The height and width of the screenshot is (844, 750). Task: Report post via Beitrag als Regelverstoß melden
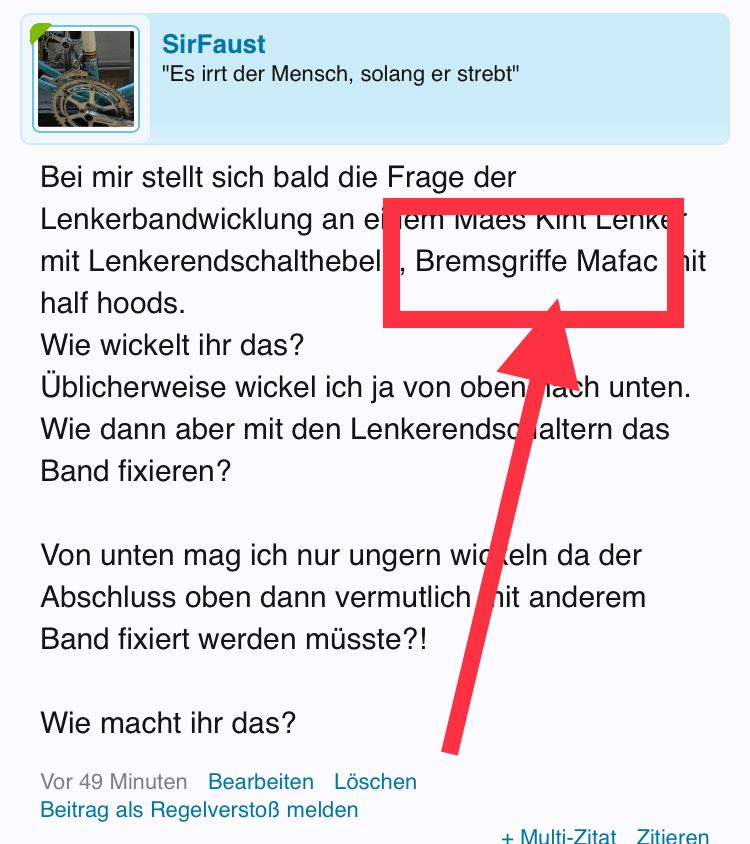(199, 810)
